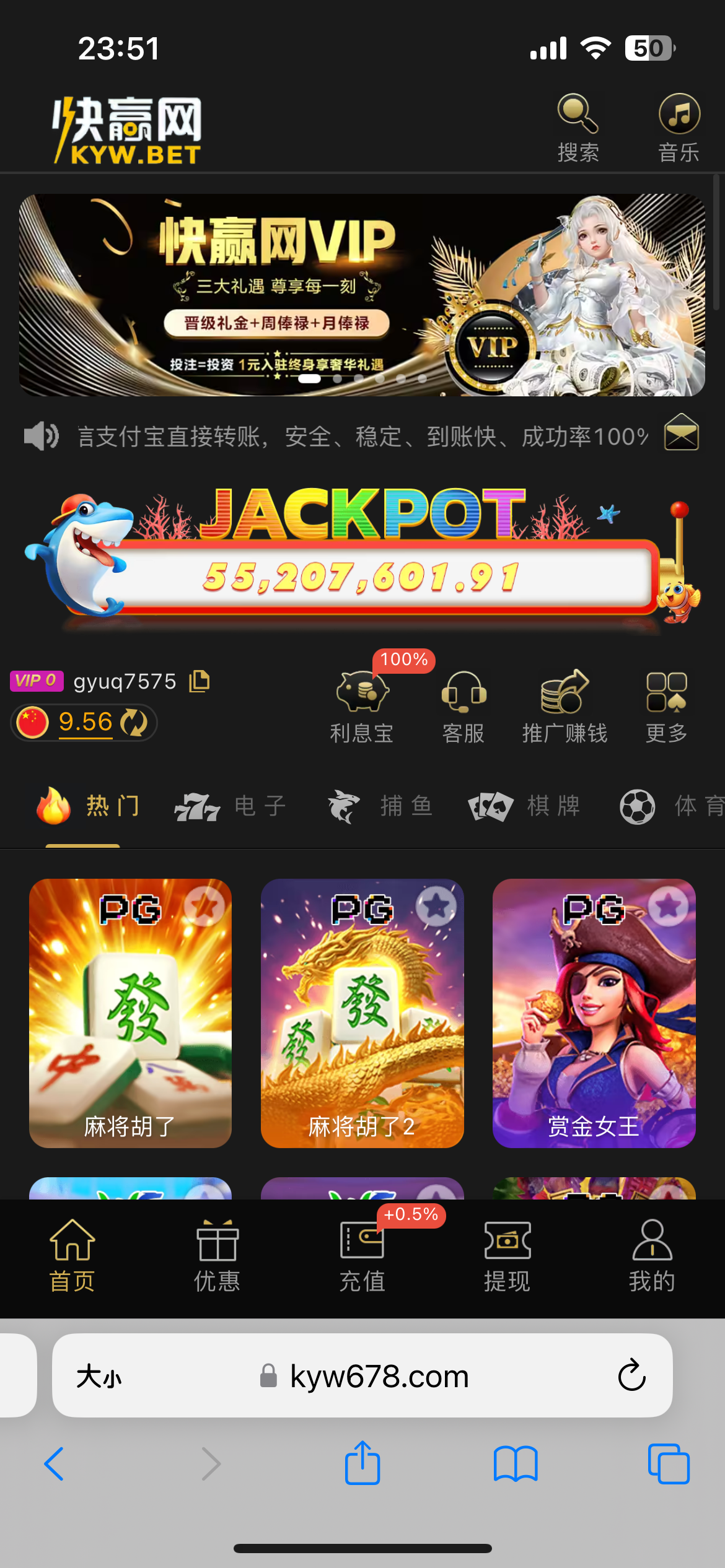This screenshot has height=1568, width=725.
Task: Contact 客服 customer service
Action: pyautogui.click(x=464, y=707)
